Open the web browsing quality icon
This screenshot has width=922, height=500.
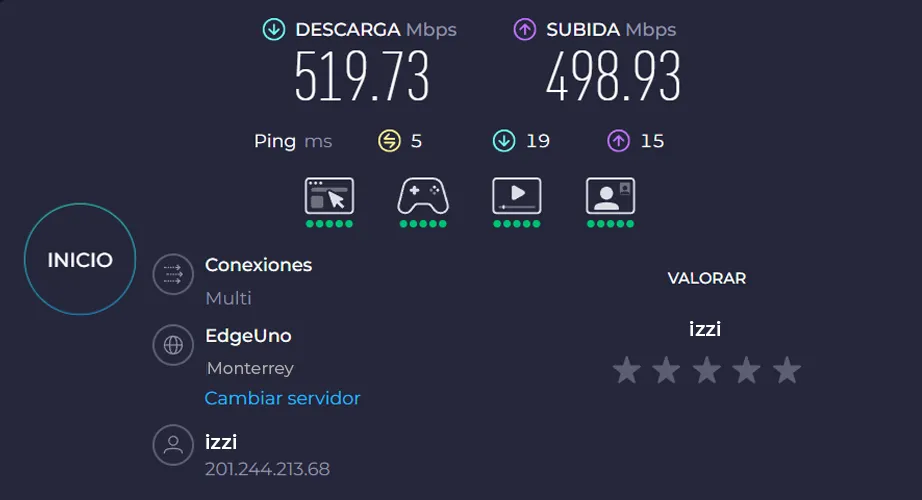pos(329,196)
